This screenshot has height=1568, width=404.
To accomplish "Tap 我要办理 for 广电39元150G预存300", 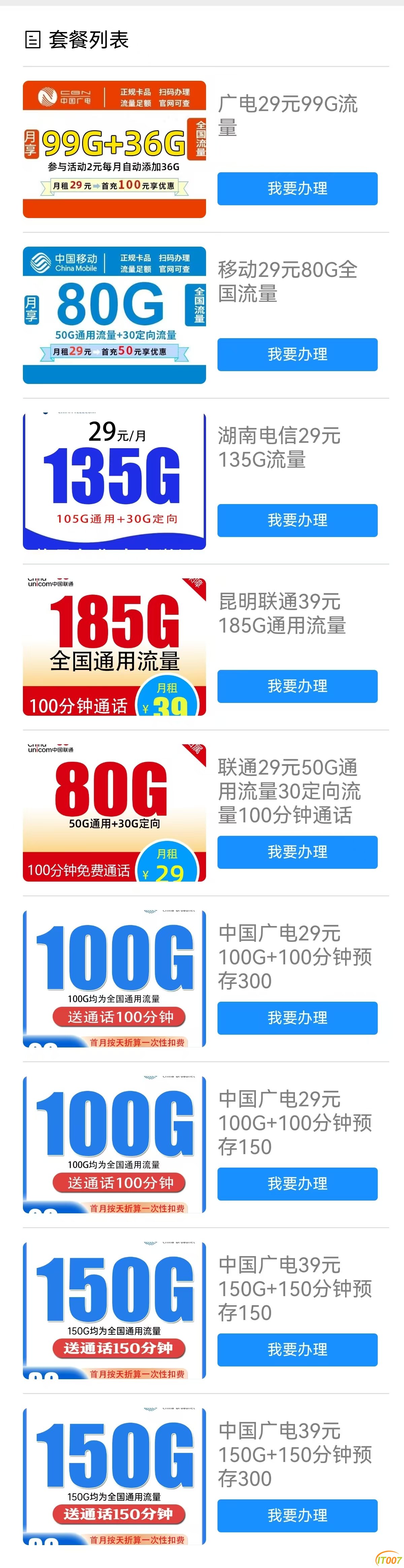I will [297, 1515].
